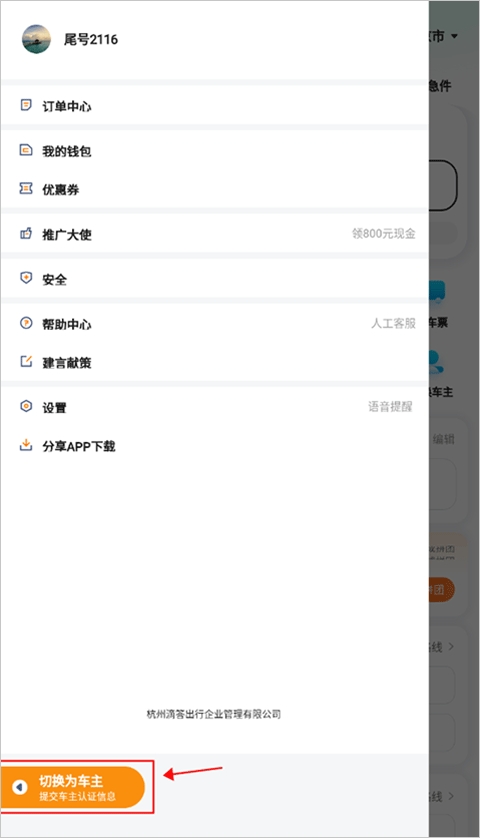
Task: Open 设置 settings
Action: point(214,407)
